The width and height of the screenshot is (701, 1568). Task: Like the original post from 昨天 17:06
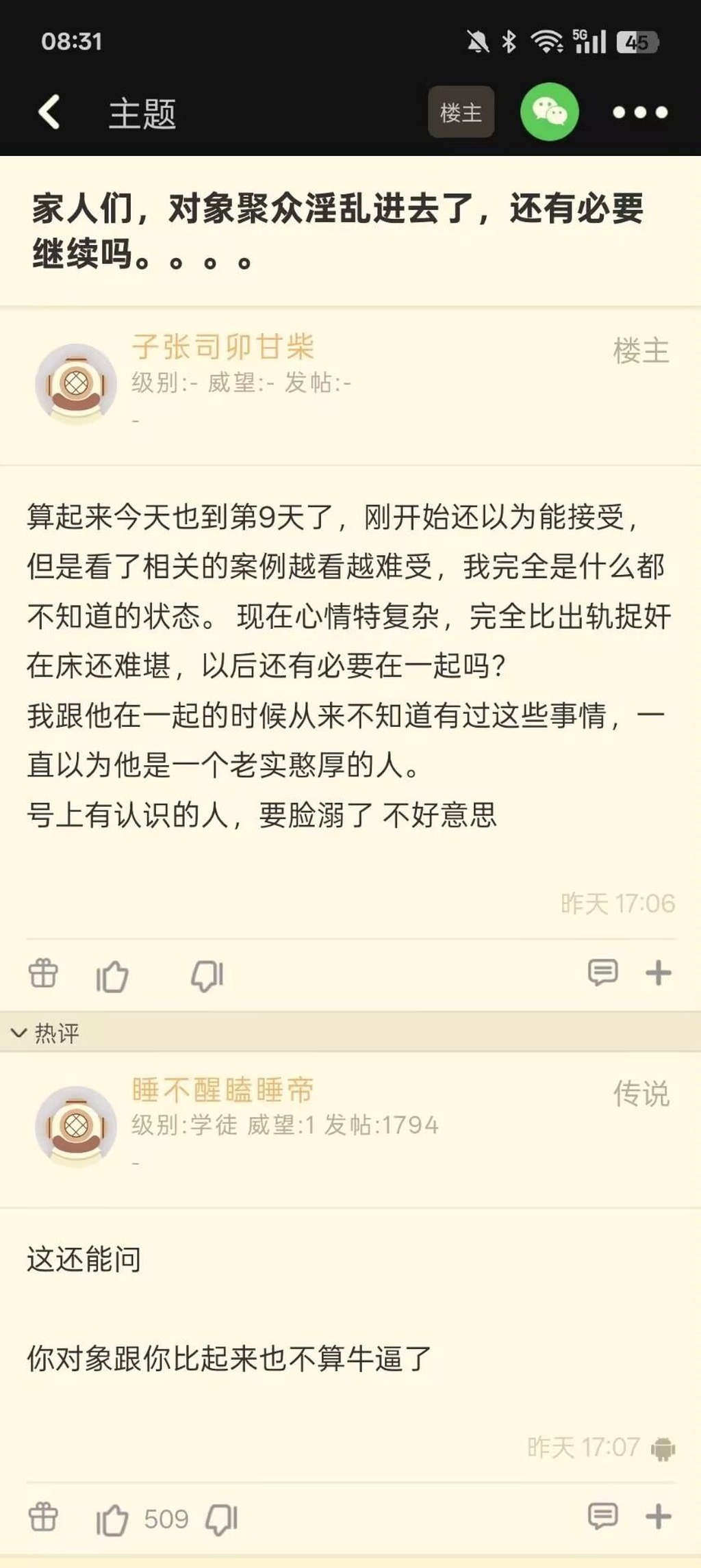pyautogui.click(x=112, y=975)
